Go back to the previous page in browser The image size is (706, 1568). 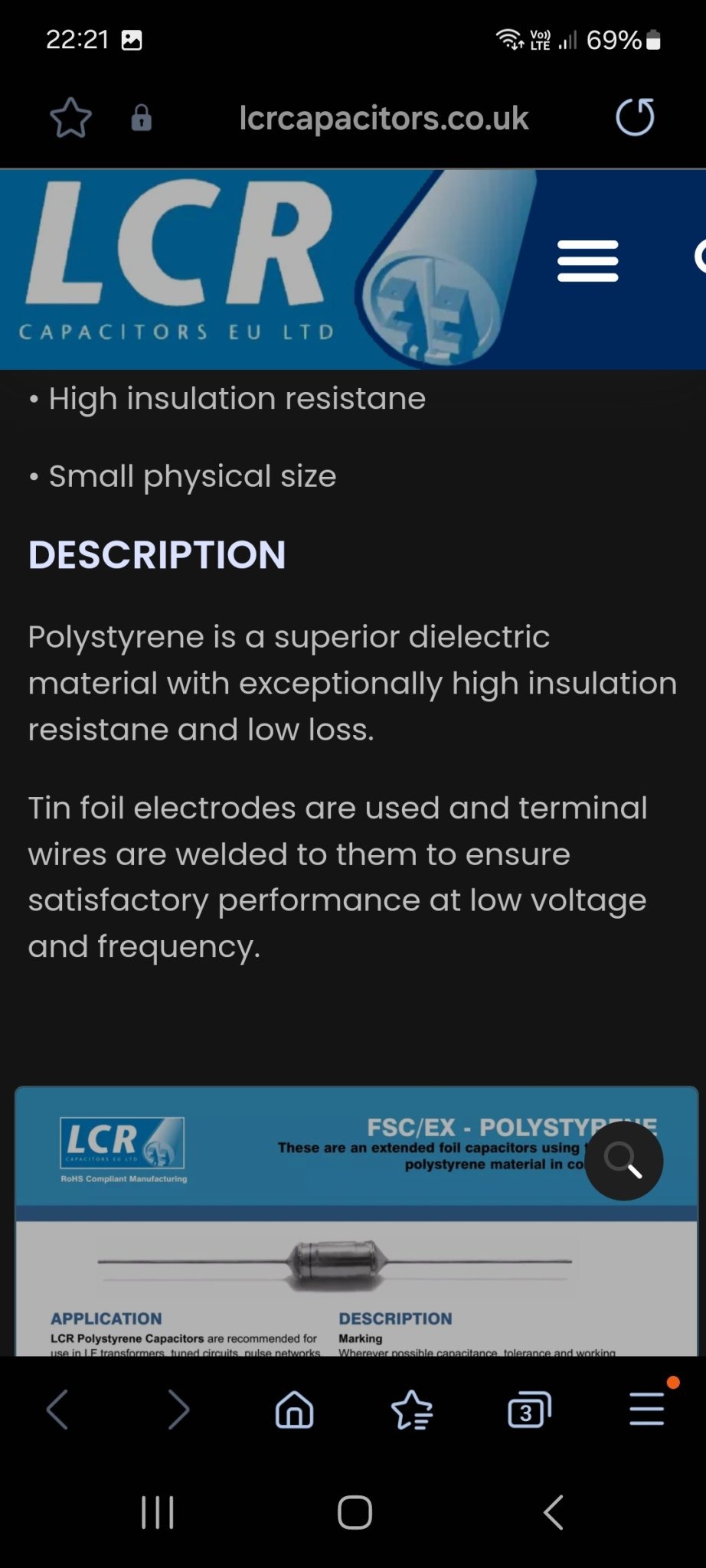pyautogui.click(x=58, y=1410)
